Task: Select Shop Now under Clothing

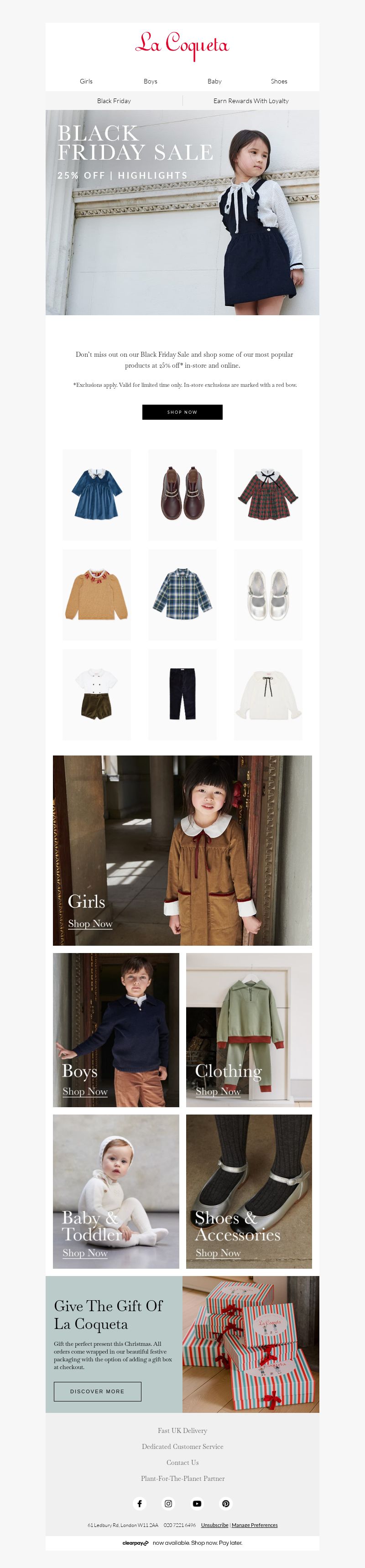Action: click(x=218, y=1092)
